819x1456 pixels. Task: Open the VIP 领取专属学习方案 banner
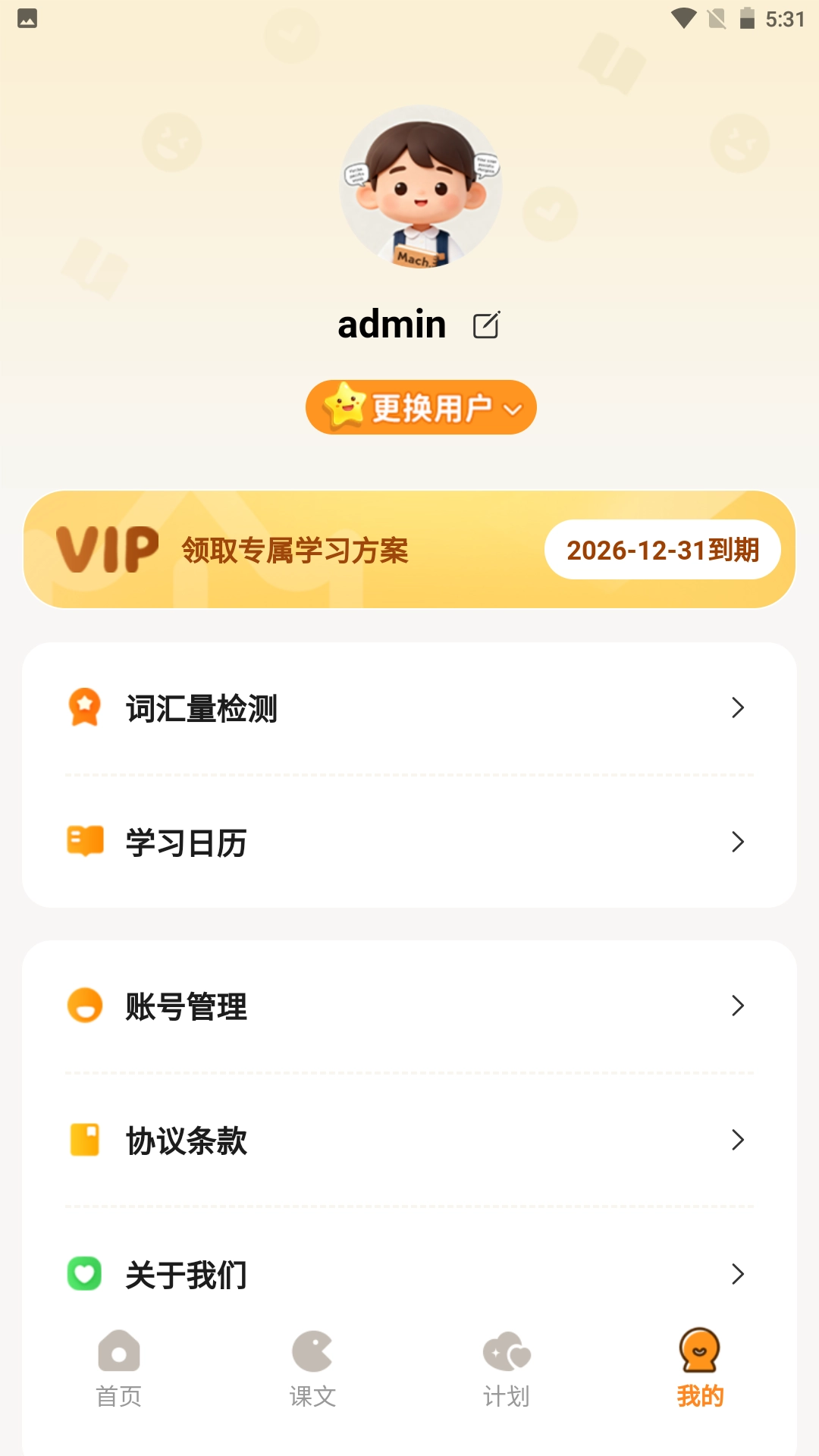[x=288, y=550]
